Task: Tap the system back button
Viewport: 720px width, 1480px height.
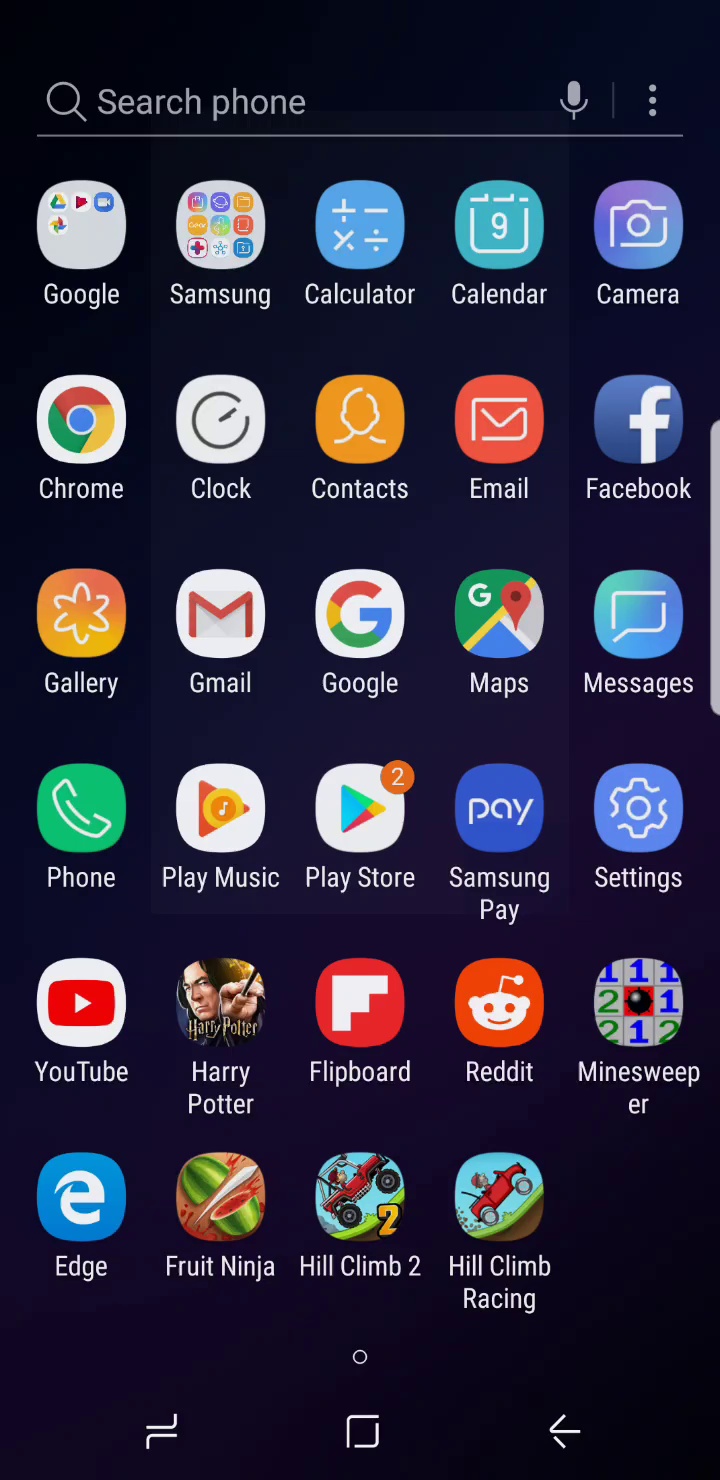Action: (565, 1432)
